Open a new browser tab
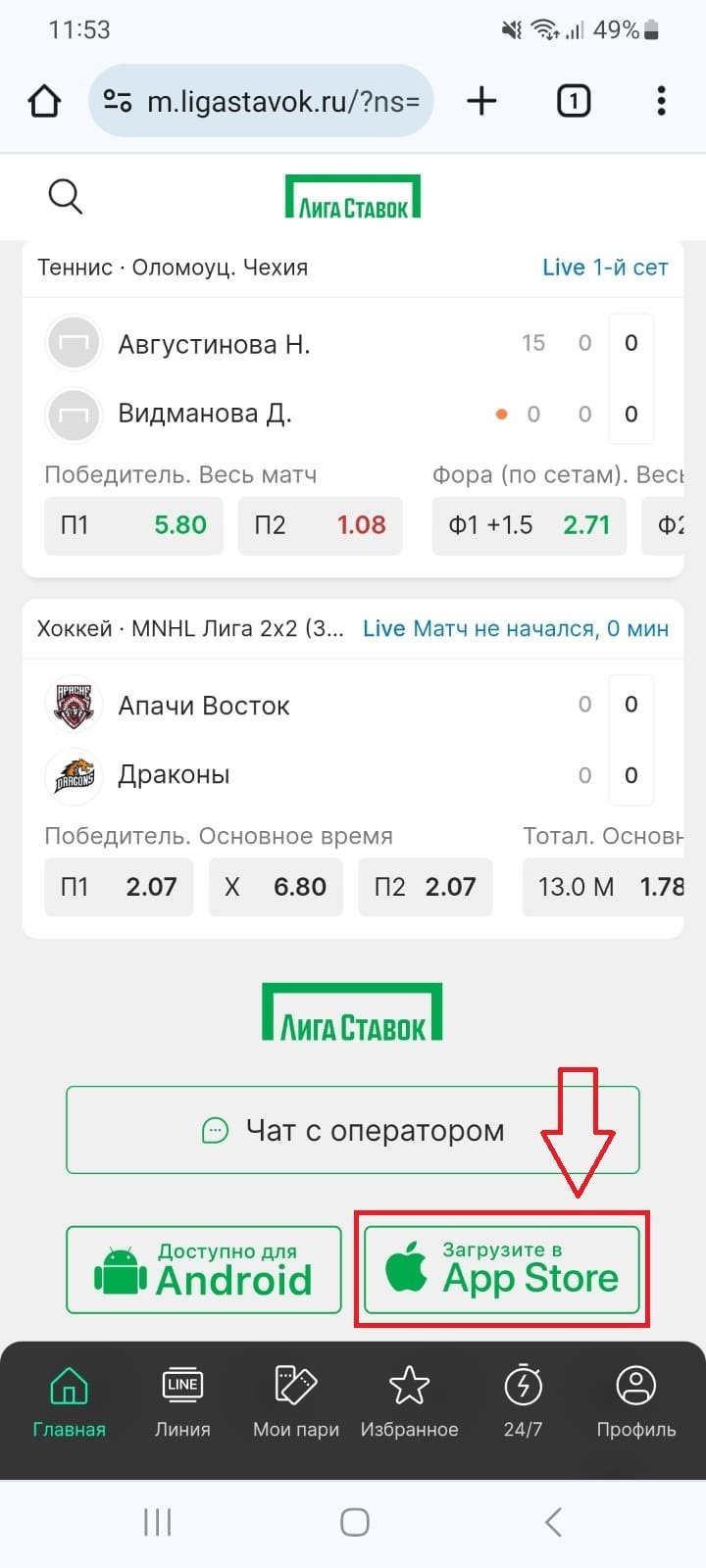The height and width of the screenshot is (1568, 706). (481, 101)
